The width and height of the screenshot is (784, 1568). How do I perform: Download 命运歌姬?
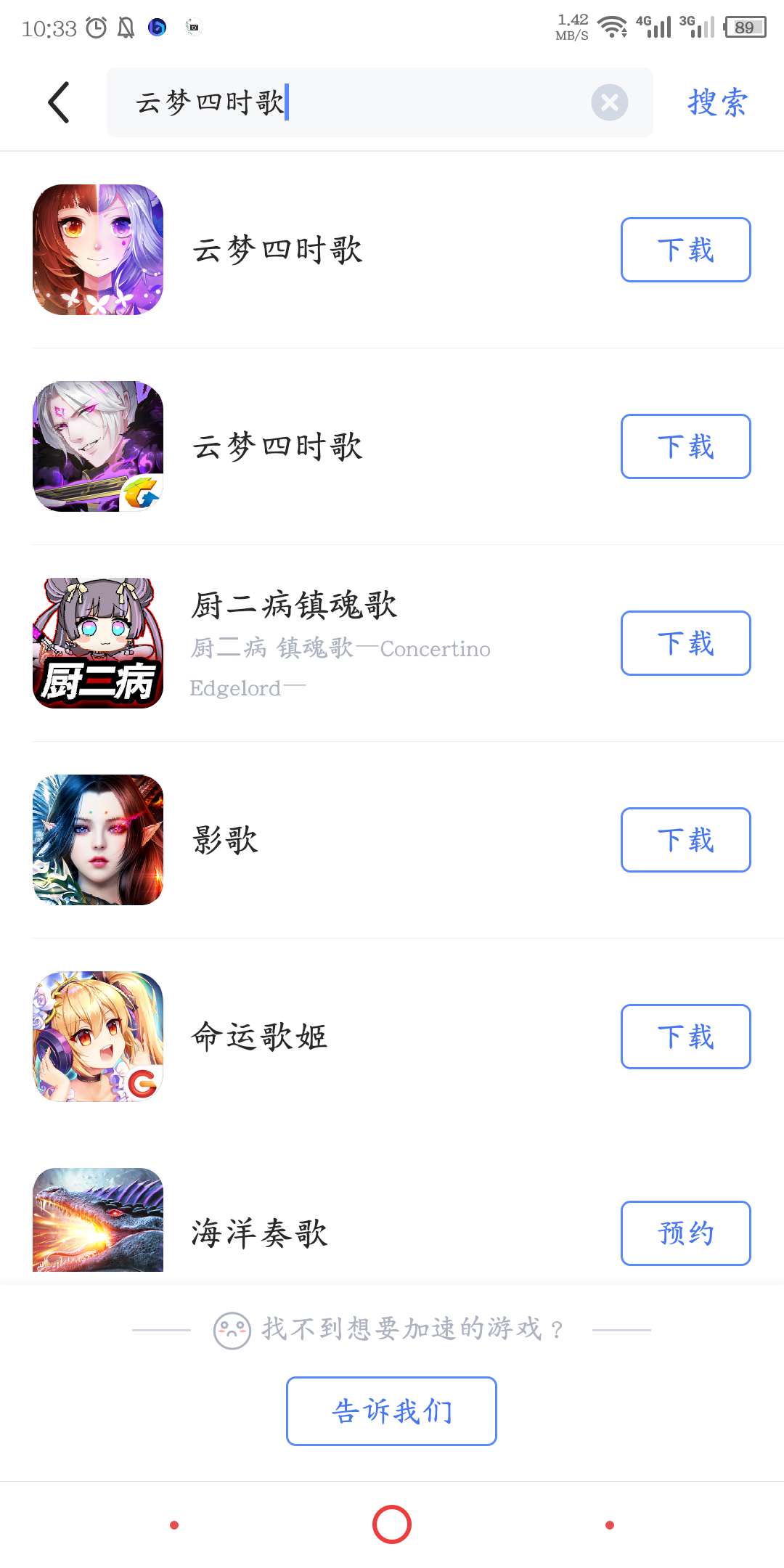tap(685, 1037)
